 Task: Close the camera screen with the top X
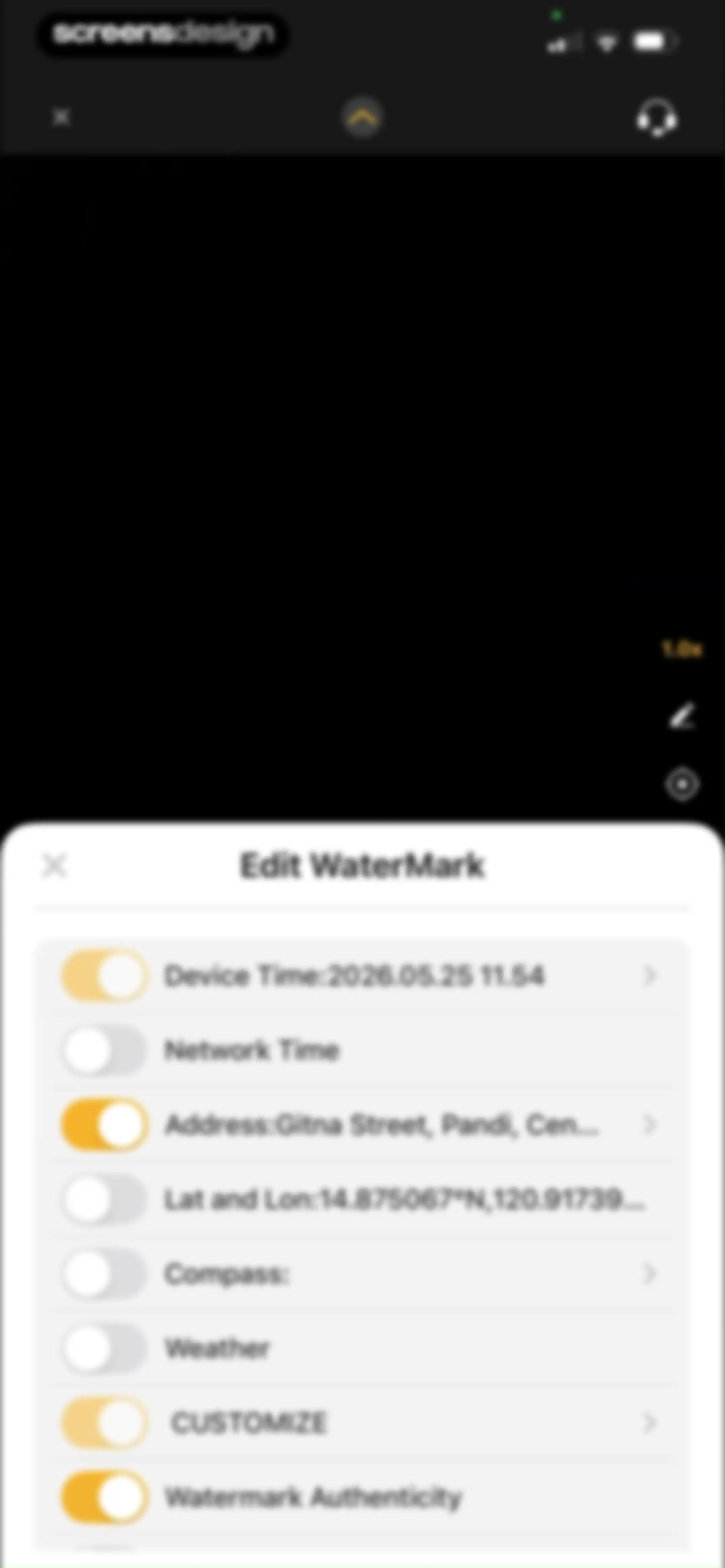61,117
